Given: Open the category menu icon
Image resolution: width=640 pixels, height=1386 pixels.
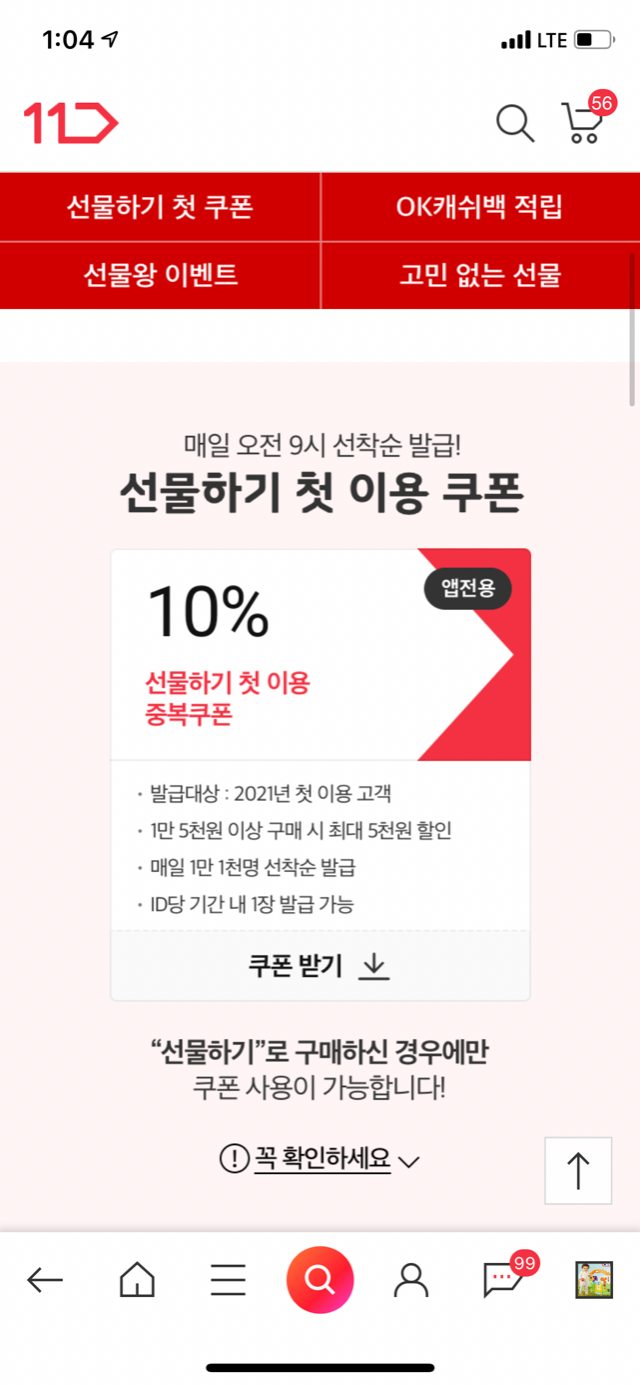Looking at the screenshot, I should [x=228, y=1279].
